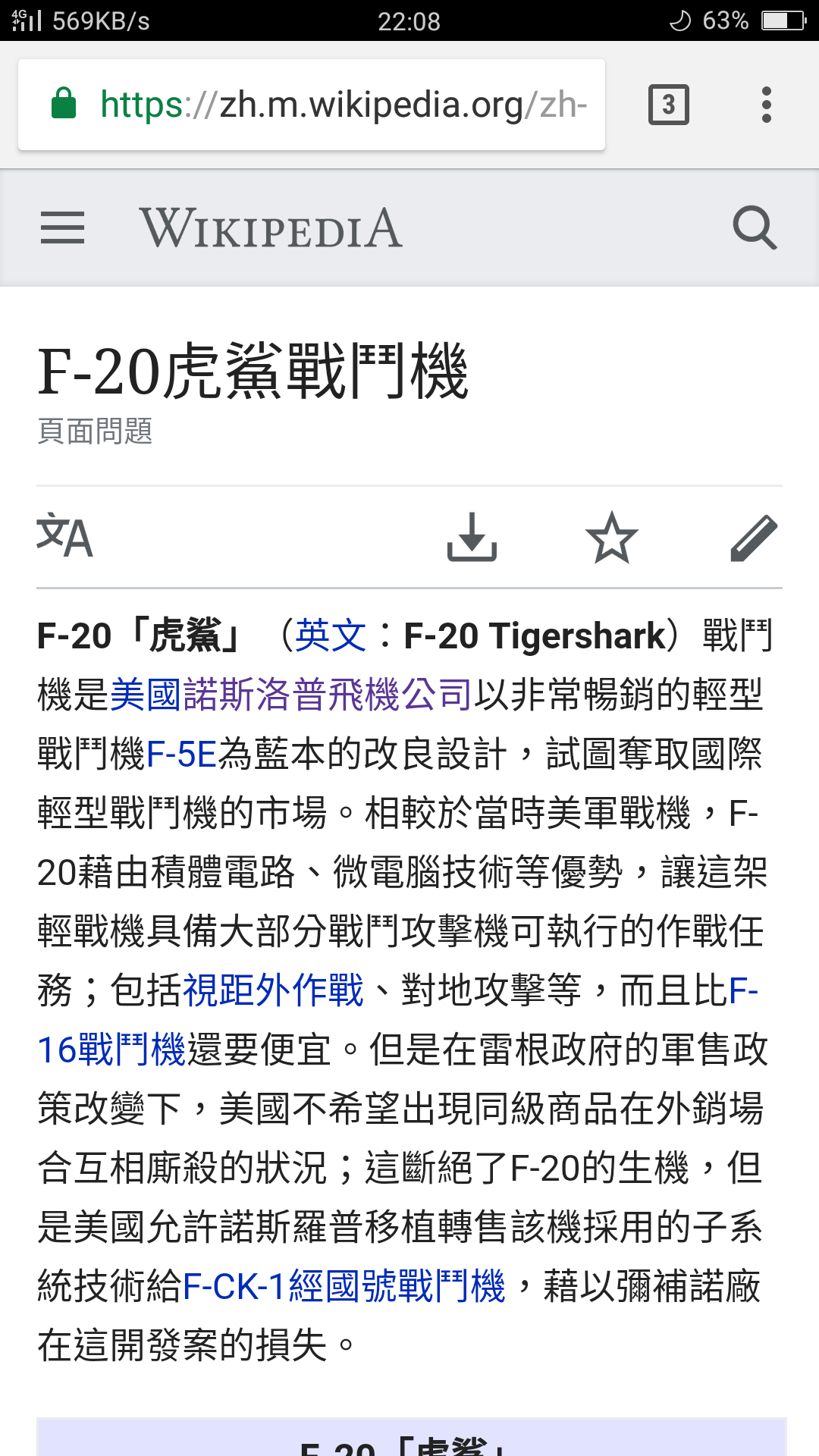Search Wikipedia with the magnifier icon
Viewport: 819px width, 1456px height.
pyautogui.click(x=755, y=227)
